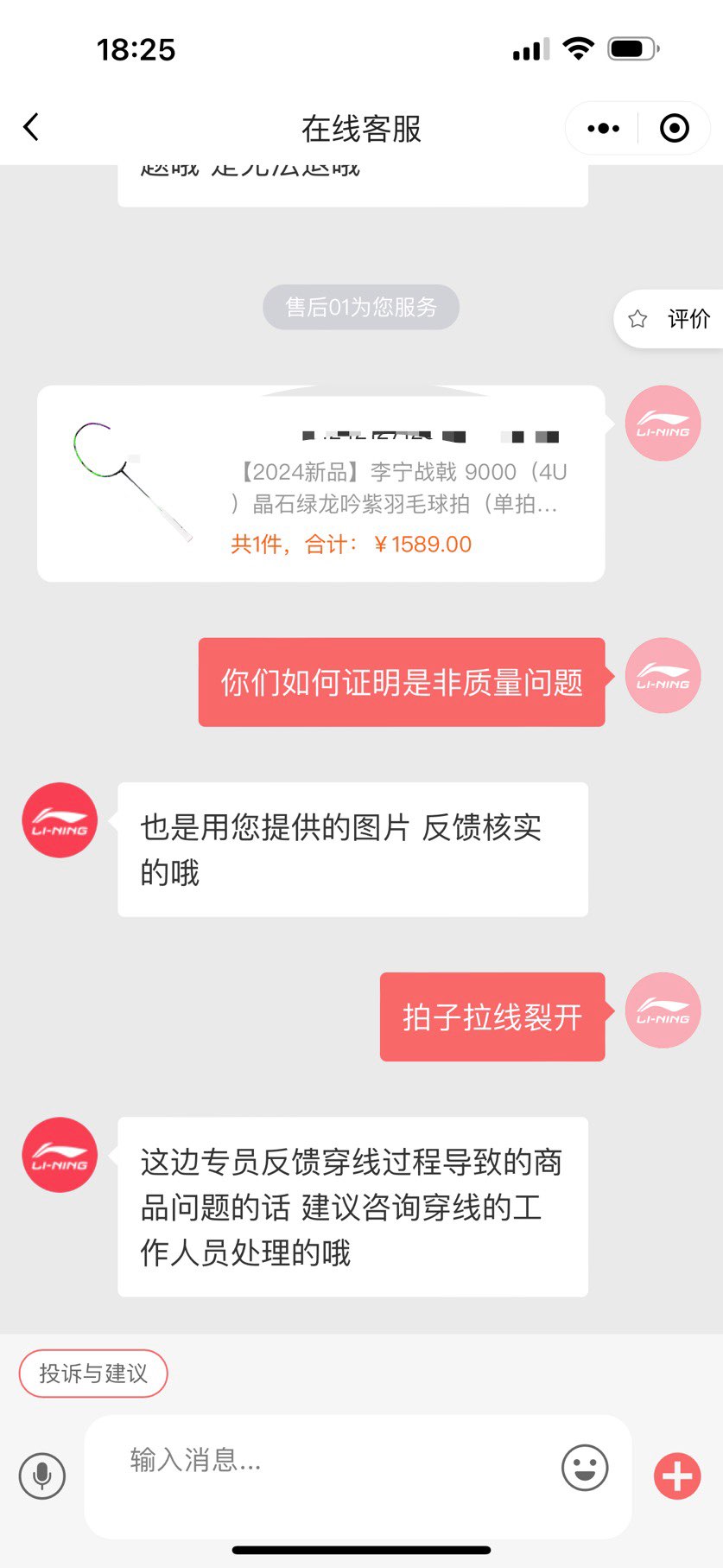
Task: Open the 李宁战戟 9000 order card
Action: coord(320,484)
